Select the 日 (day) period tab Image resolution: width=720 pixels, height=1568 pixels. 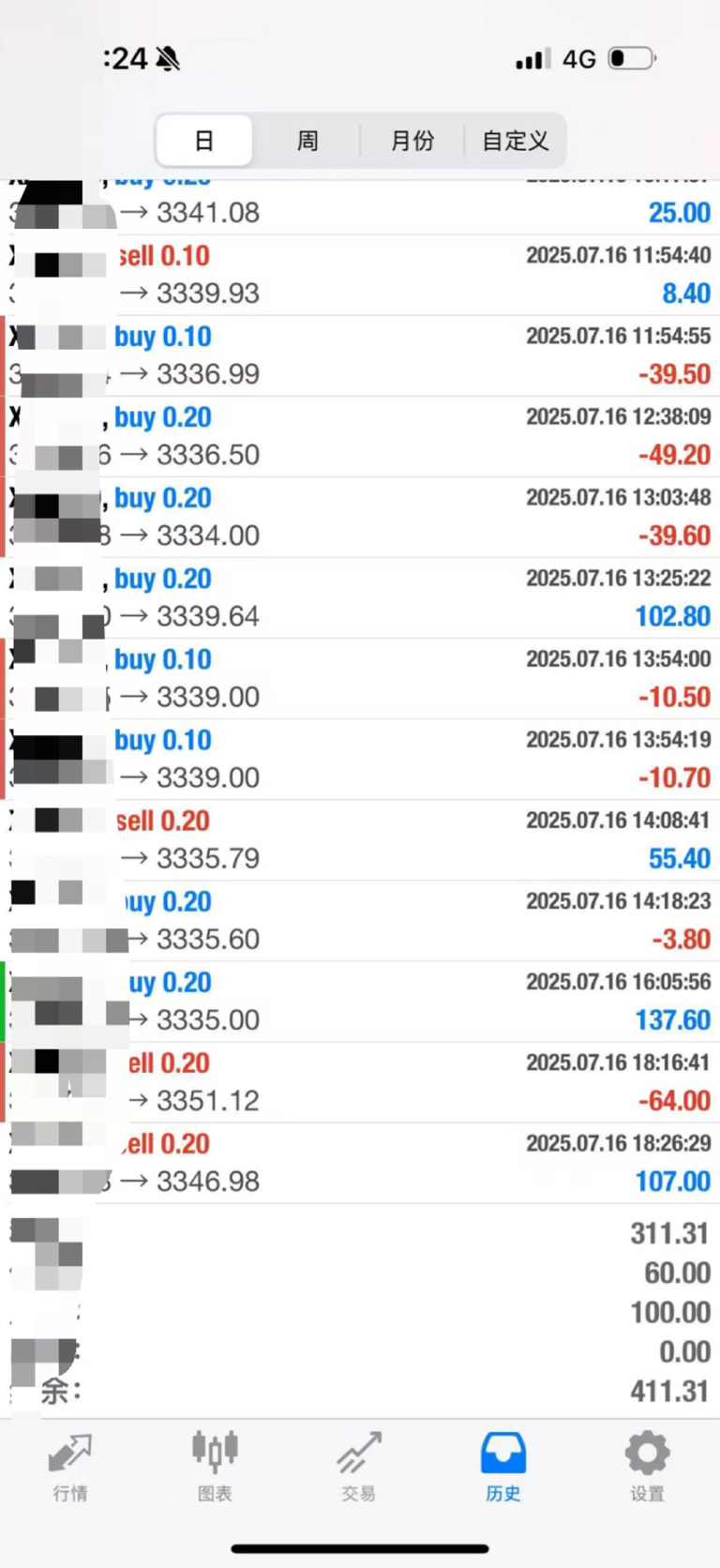(204, 141)
